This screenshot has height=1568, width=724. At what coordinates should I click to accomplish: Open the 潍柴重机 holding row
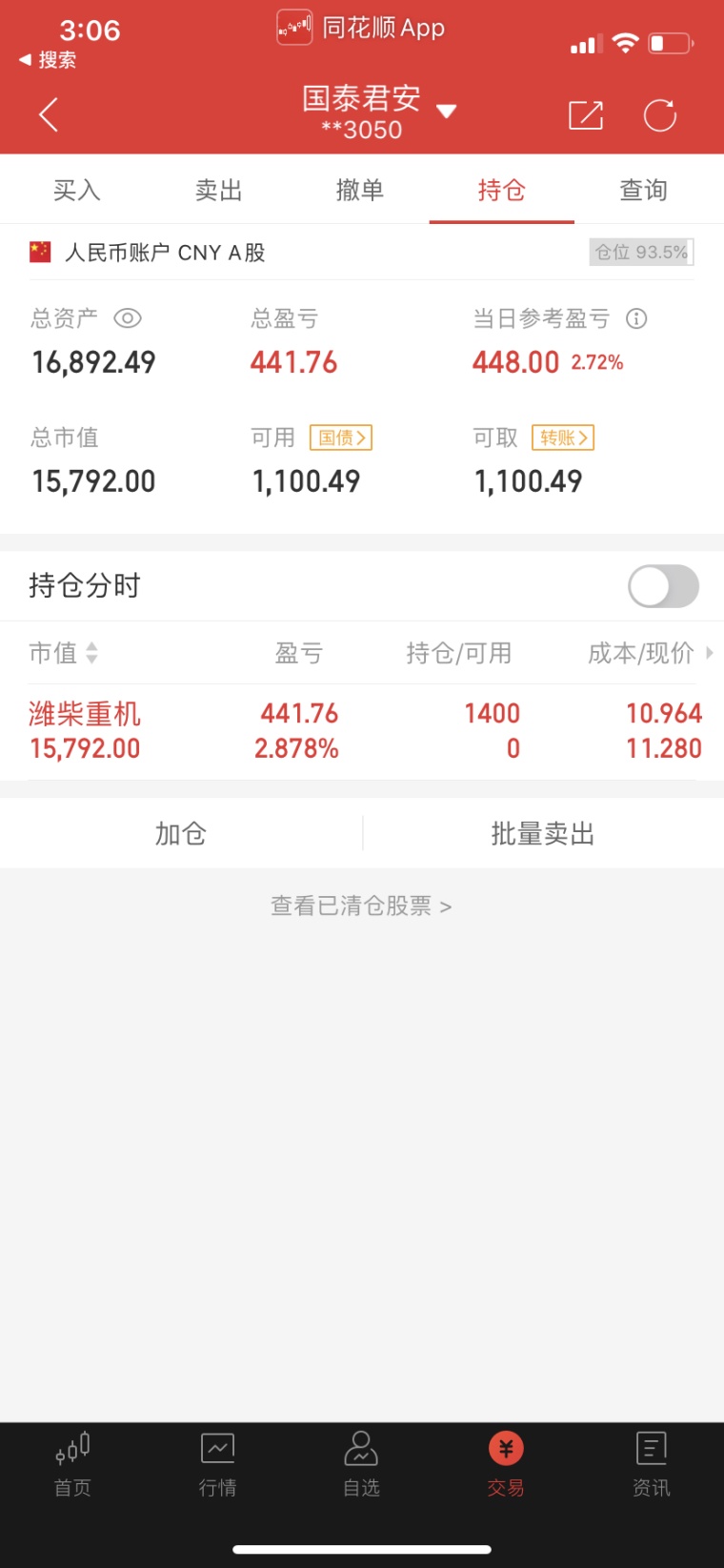point(362,731)
